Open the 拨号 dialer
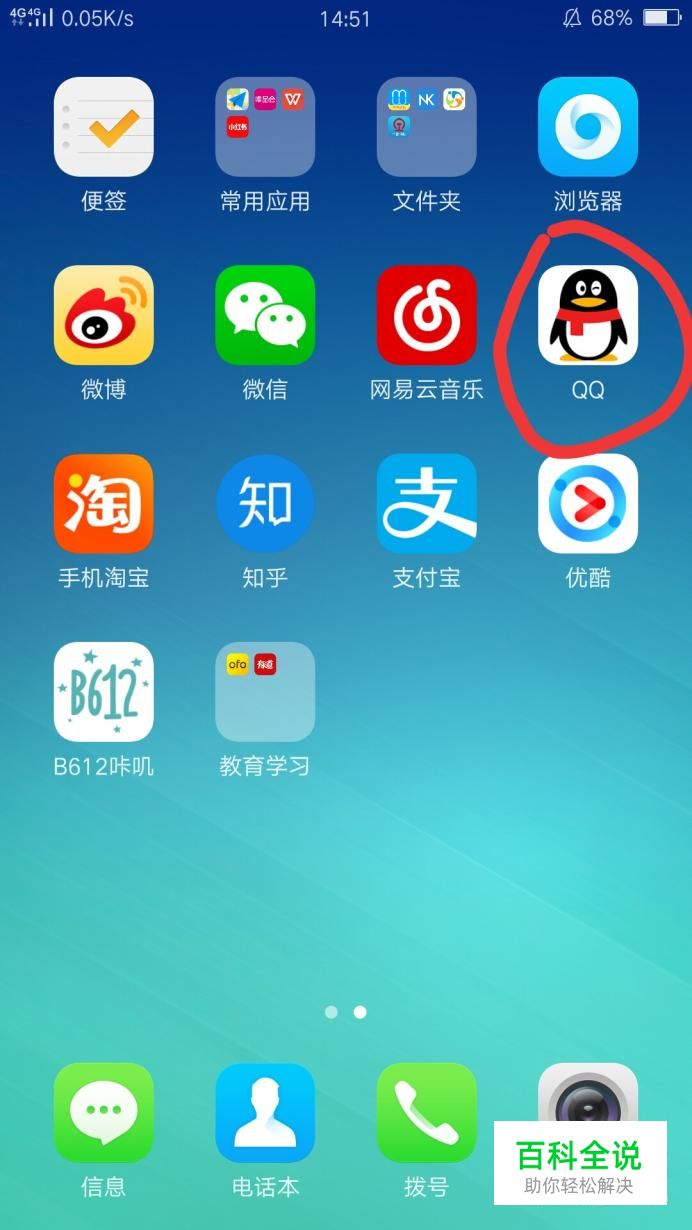Screen dimensions: 692x1230 point(426,1112)
